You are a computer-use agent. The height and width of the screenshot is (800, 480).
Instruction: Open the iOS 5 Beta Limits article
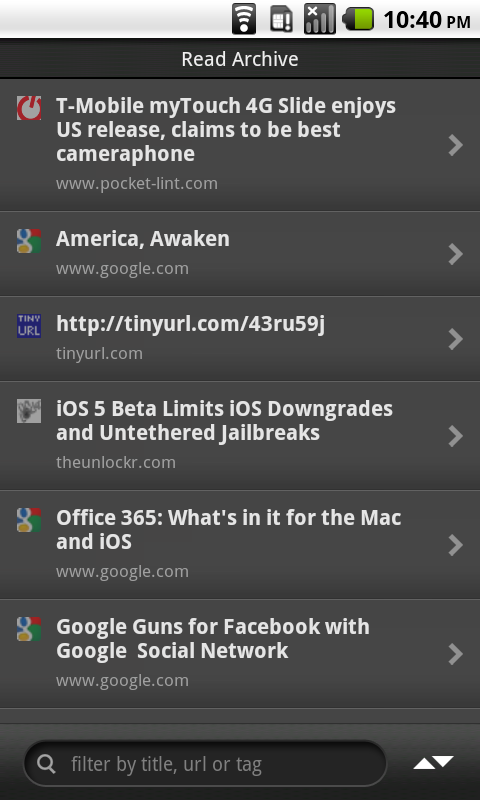tap(240, 436)
